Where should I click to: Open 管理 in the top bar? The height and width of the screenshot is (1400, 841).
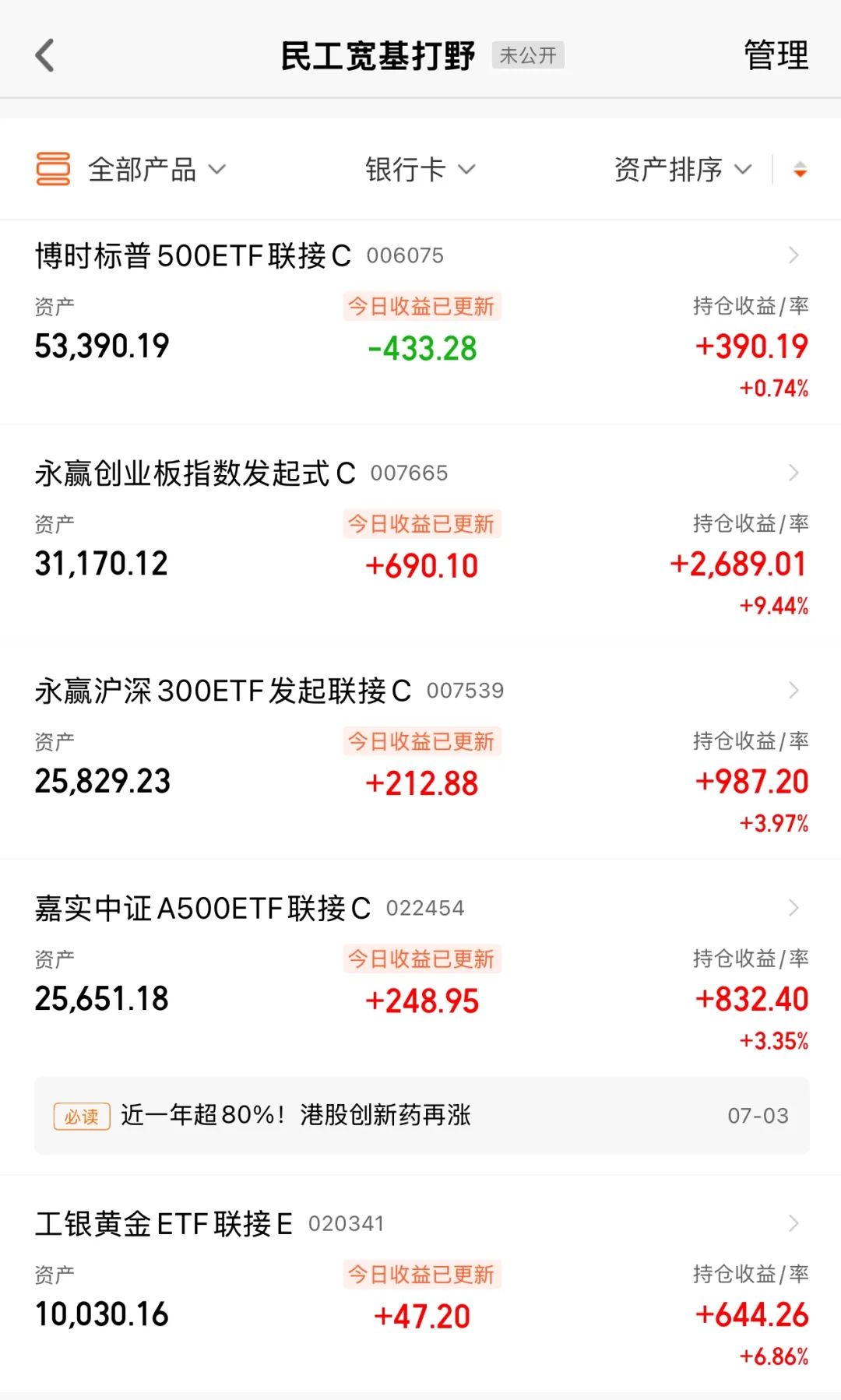click(776, 55)
